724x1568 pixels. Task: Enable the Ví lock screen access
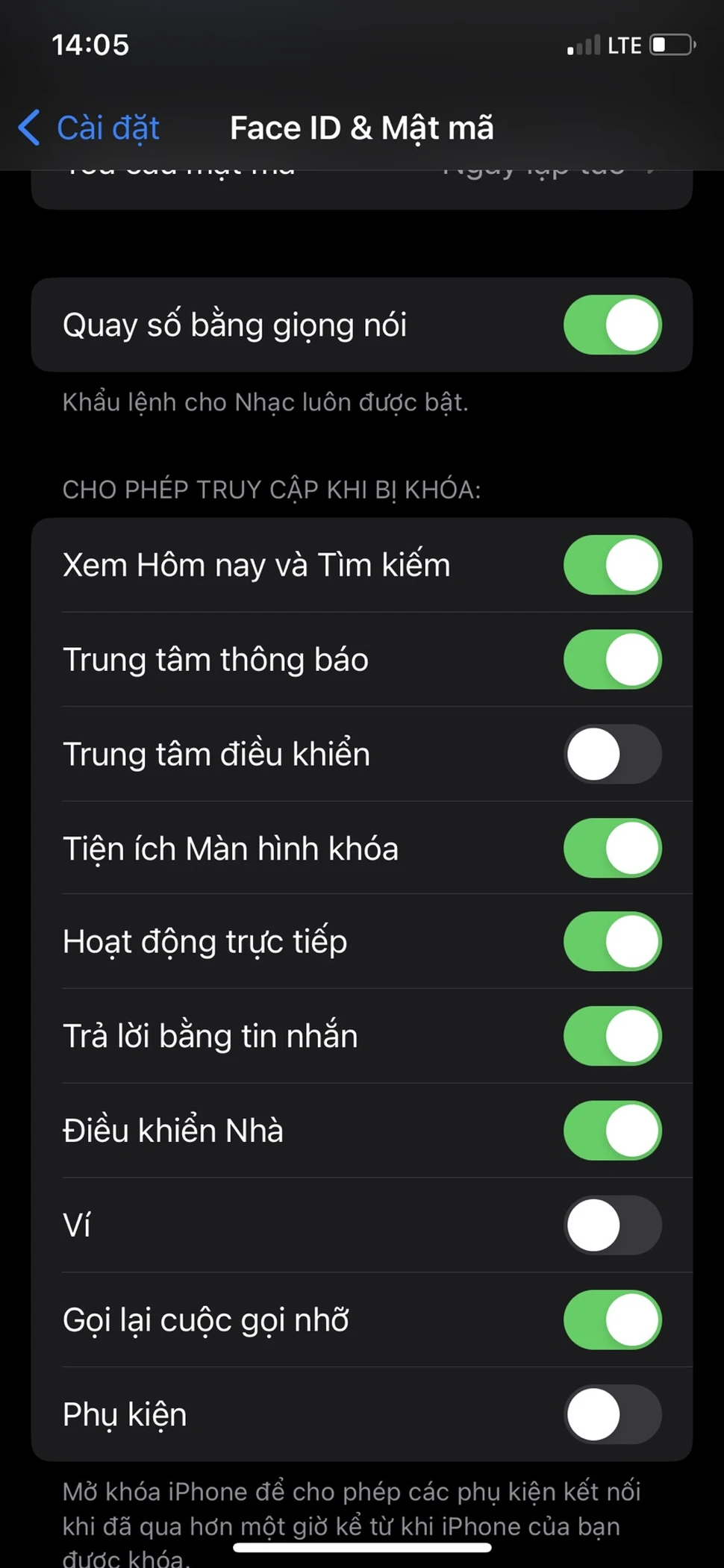coord(612,1225)
